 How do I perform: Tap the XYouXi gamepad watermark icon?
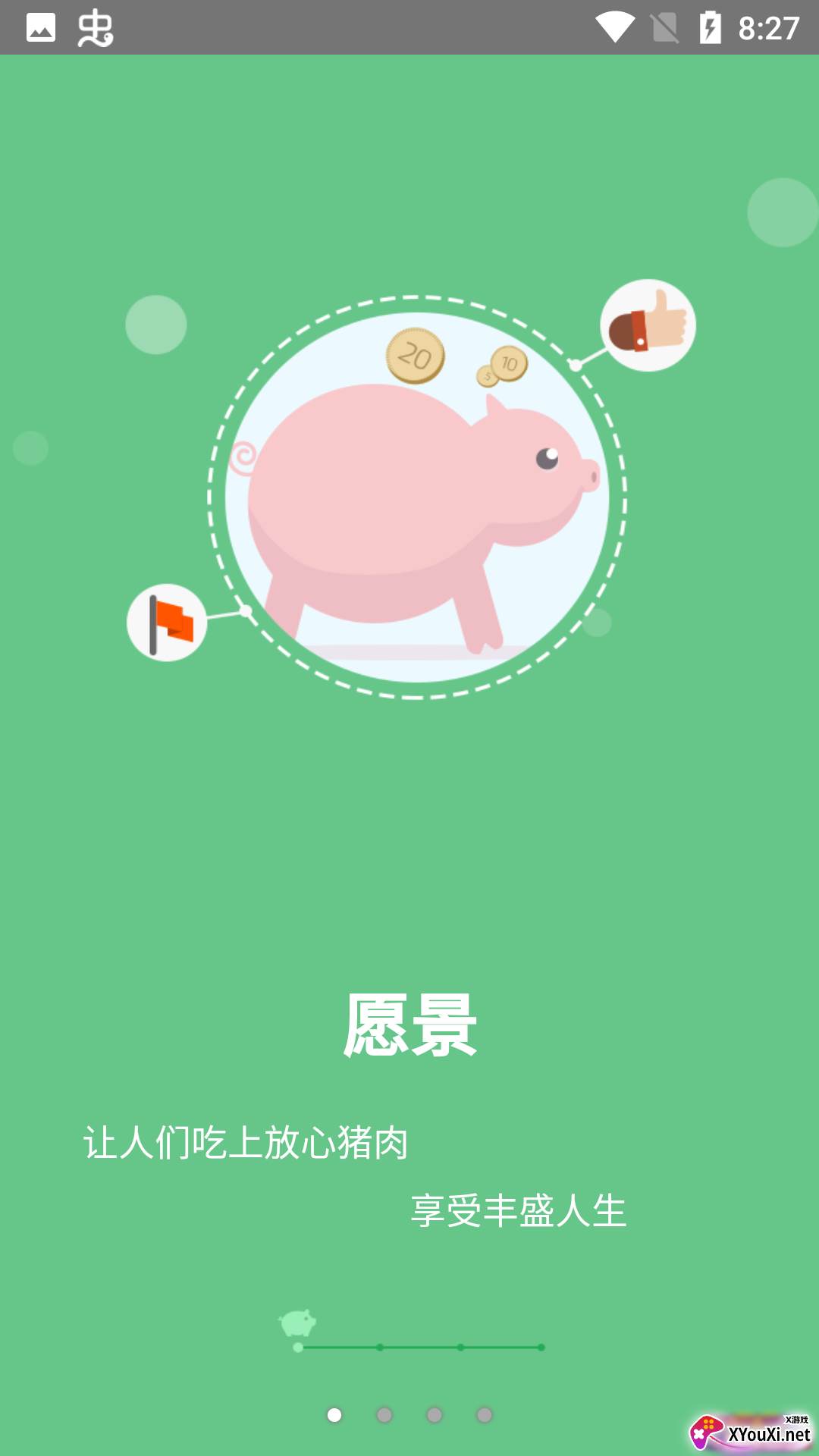point(708,1433)
